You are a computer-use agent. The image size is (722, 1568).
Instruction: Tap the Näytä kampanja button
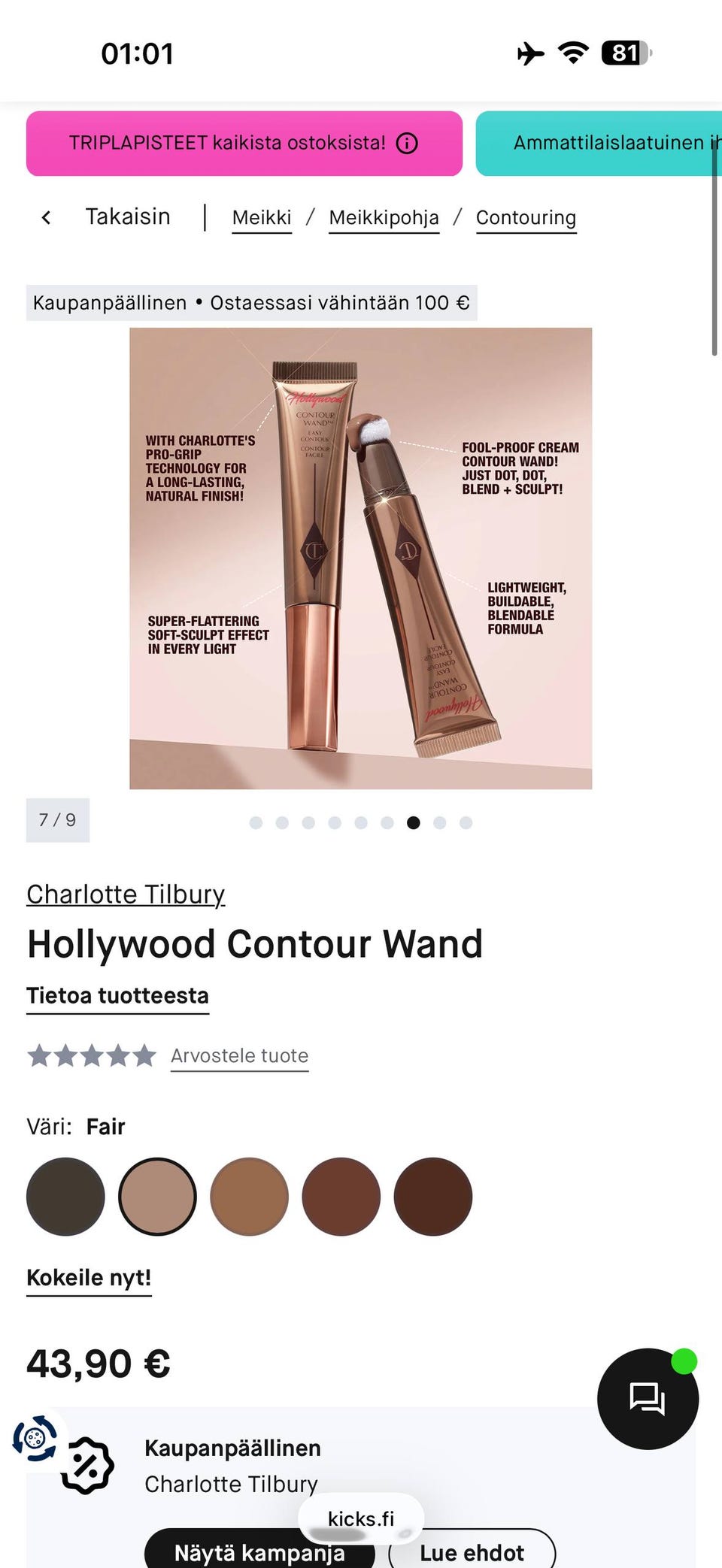tap(259, 1551)
